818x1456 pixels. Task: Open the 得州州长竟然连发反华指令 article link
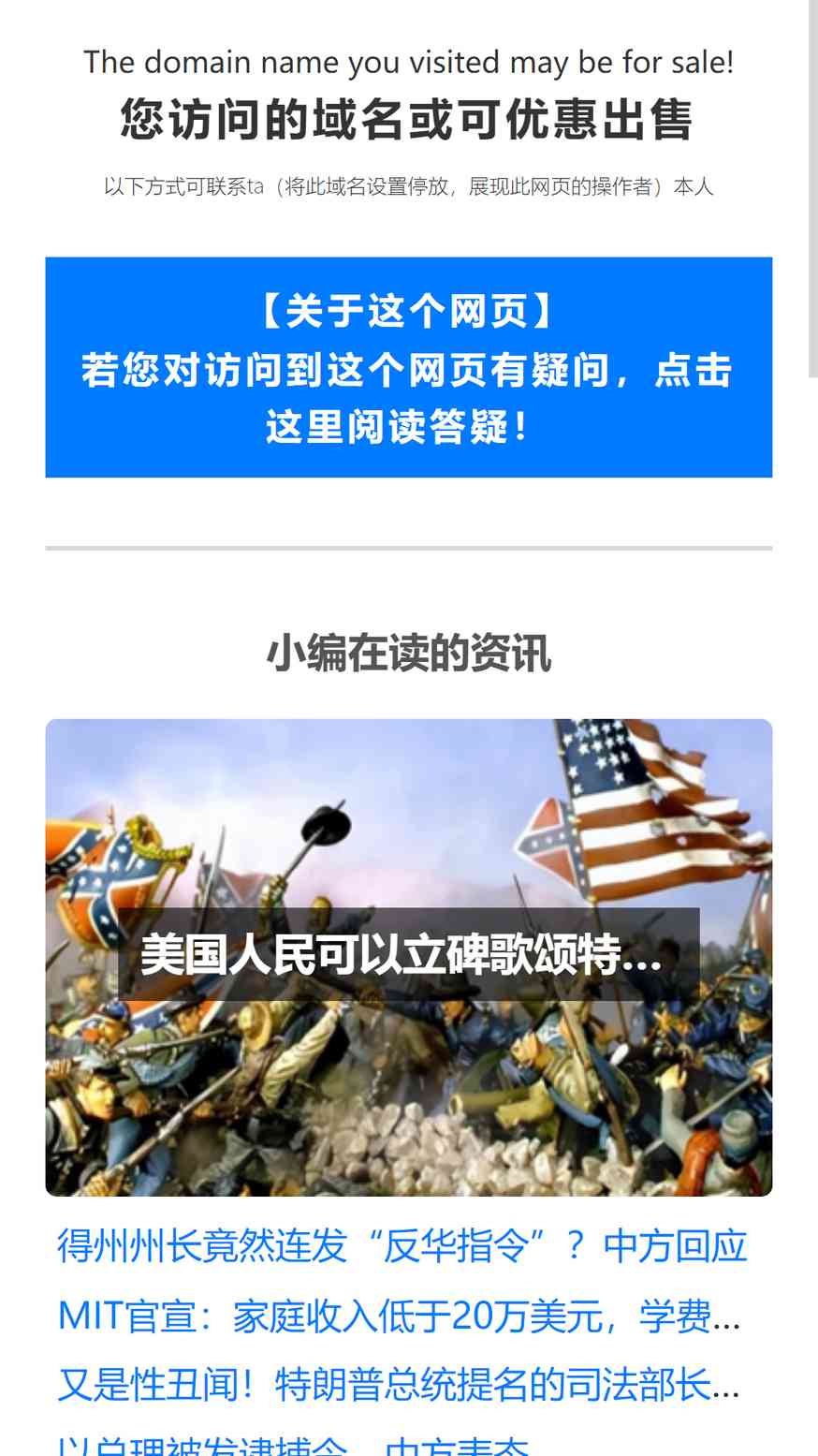click(402, 1247)
